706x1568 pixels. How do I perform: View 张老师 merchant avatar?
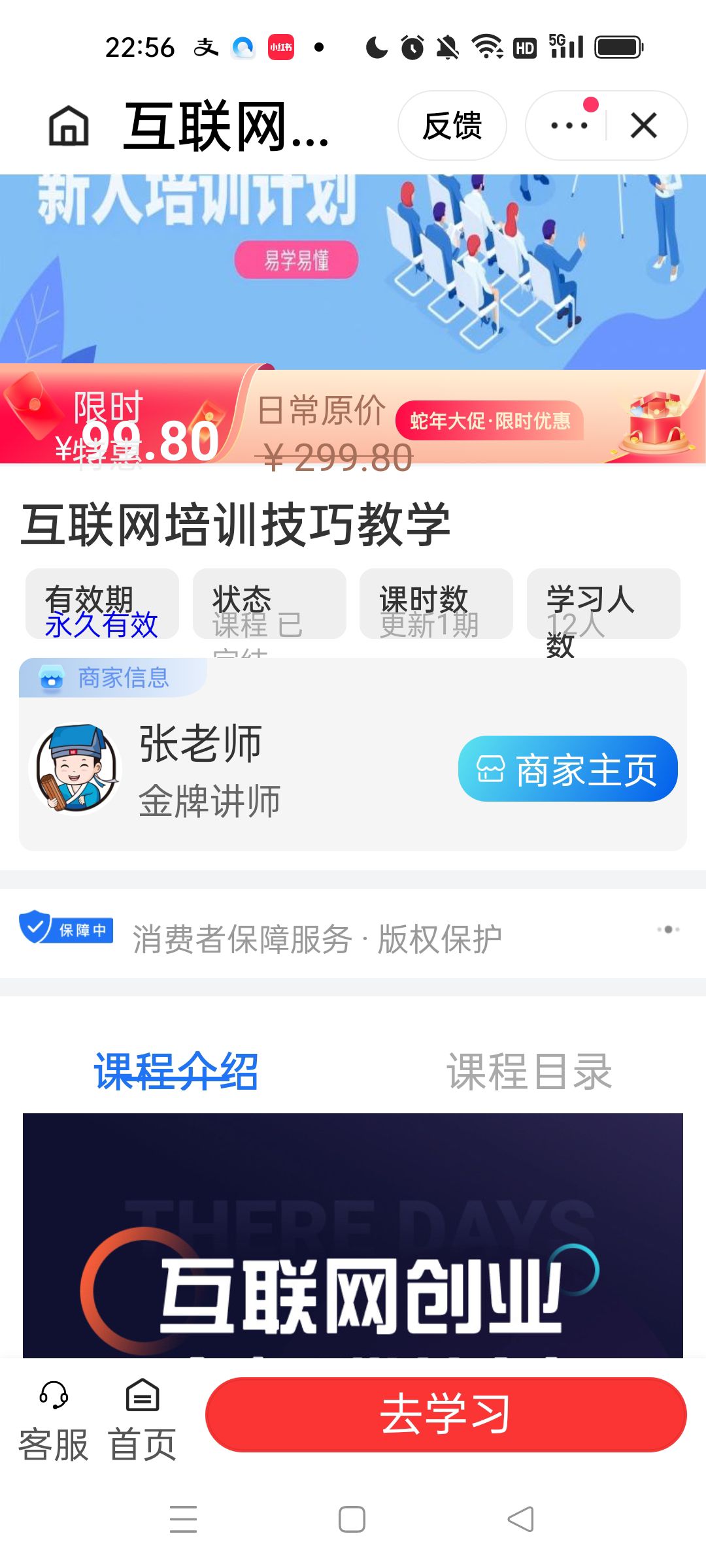click(76, 769)
